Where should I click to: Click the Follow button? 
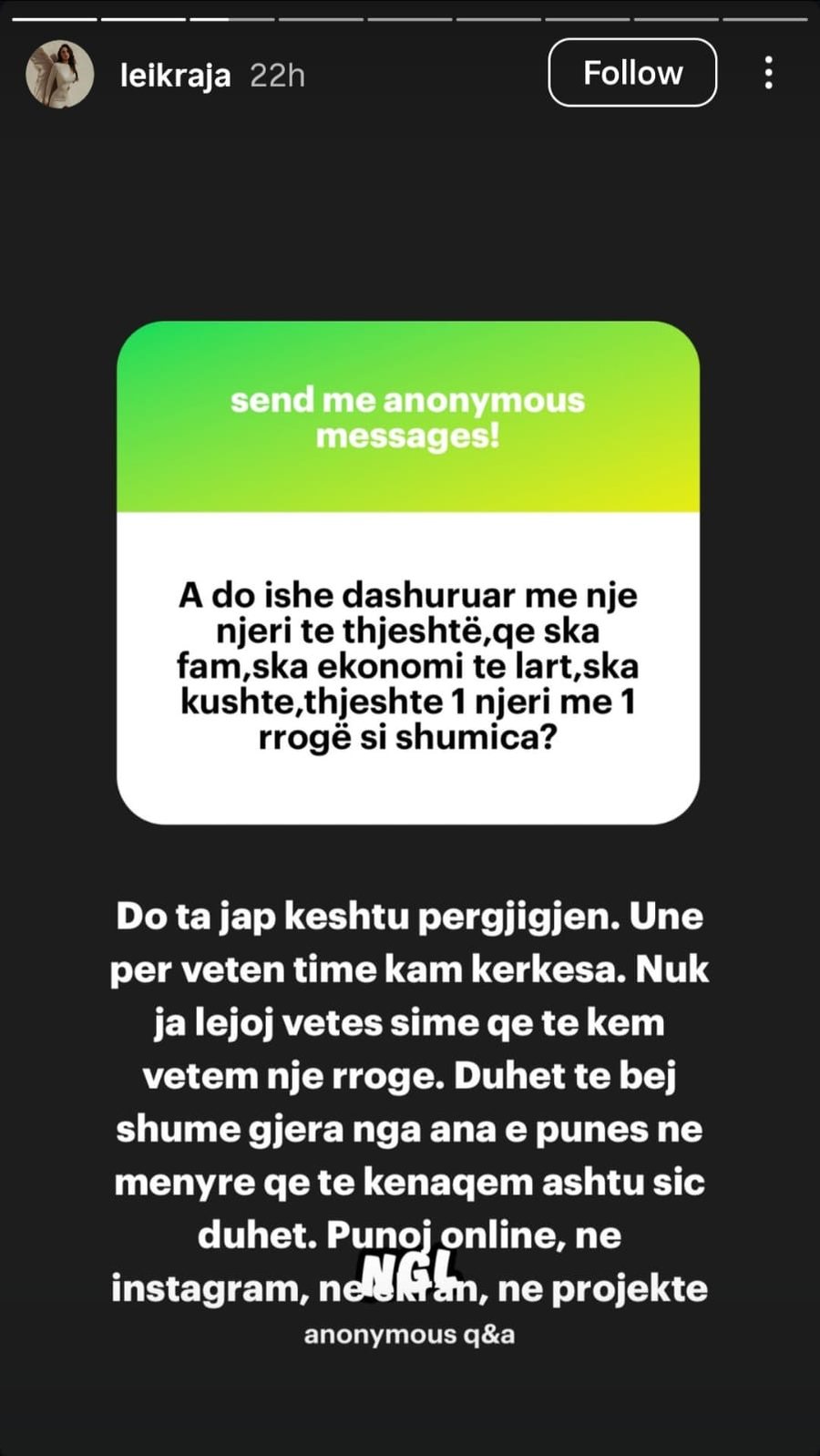[x=632, y=73]
